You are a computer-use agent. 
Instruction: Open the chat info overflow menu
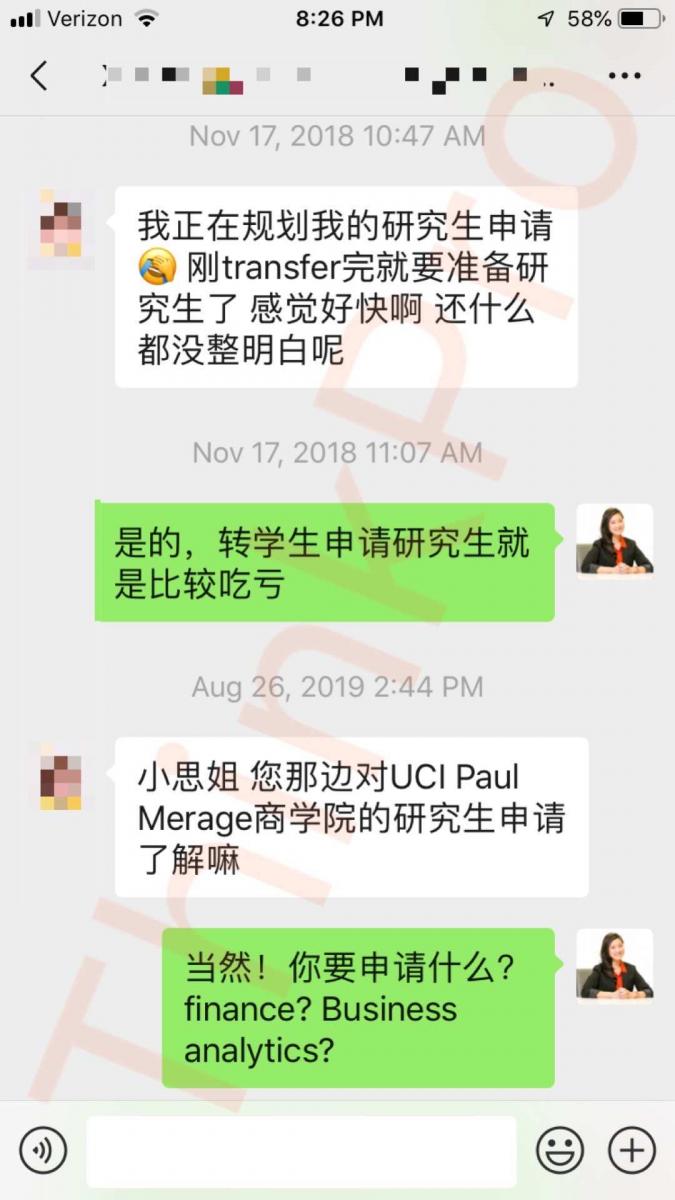[625, 76]
